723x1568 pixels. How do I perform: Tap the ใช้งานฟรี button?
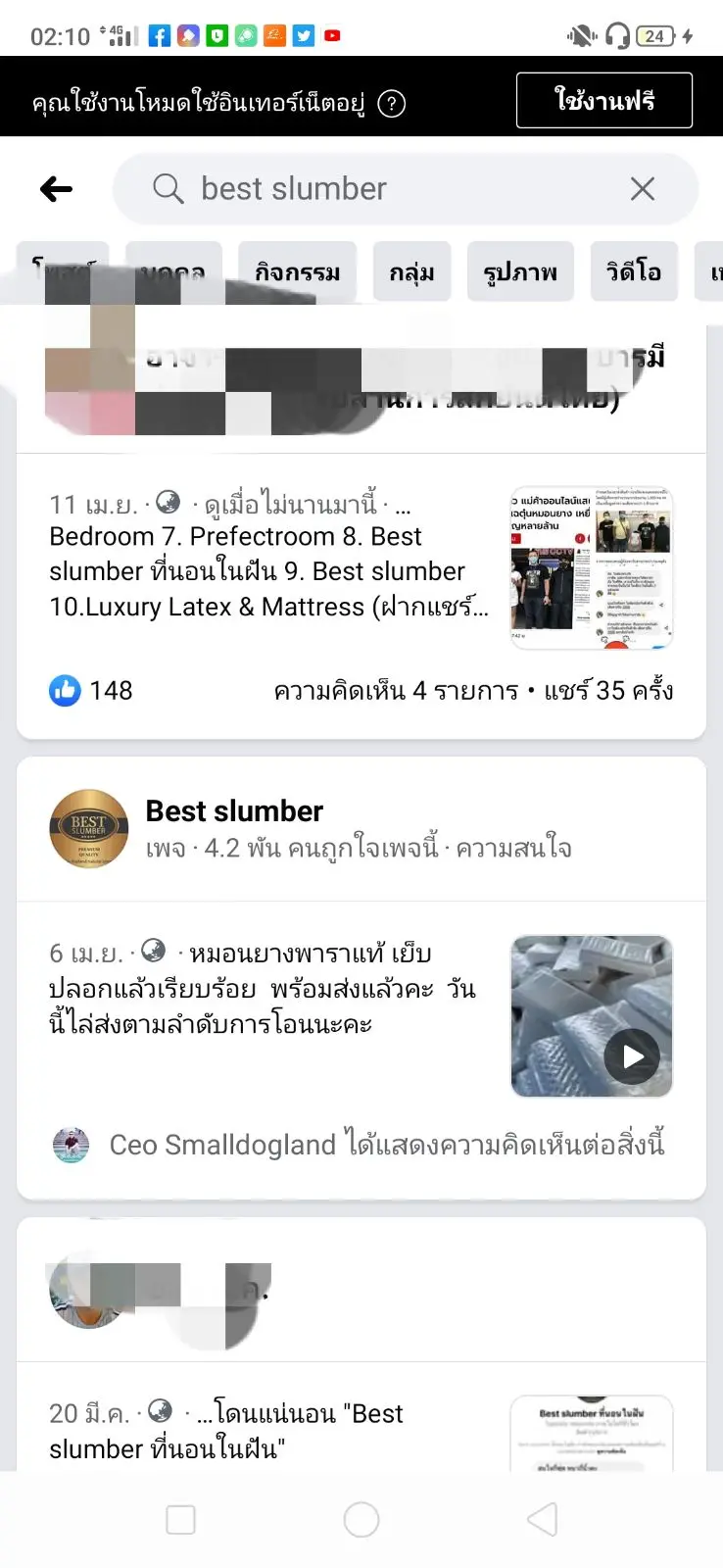coord(603,101)
